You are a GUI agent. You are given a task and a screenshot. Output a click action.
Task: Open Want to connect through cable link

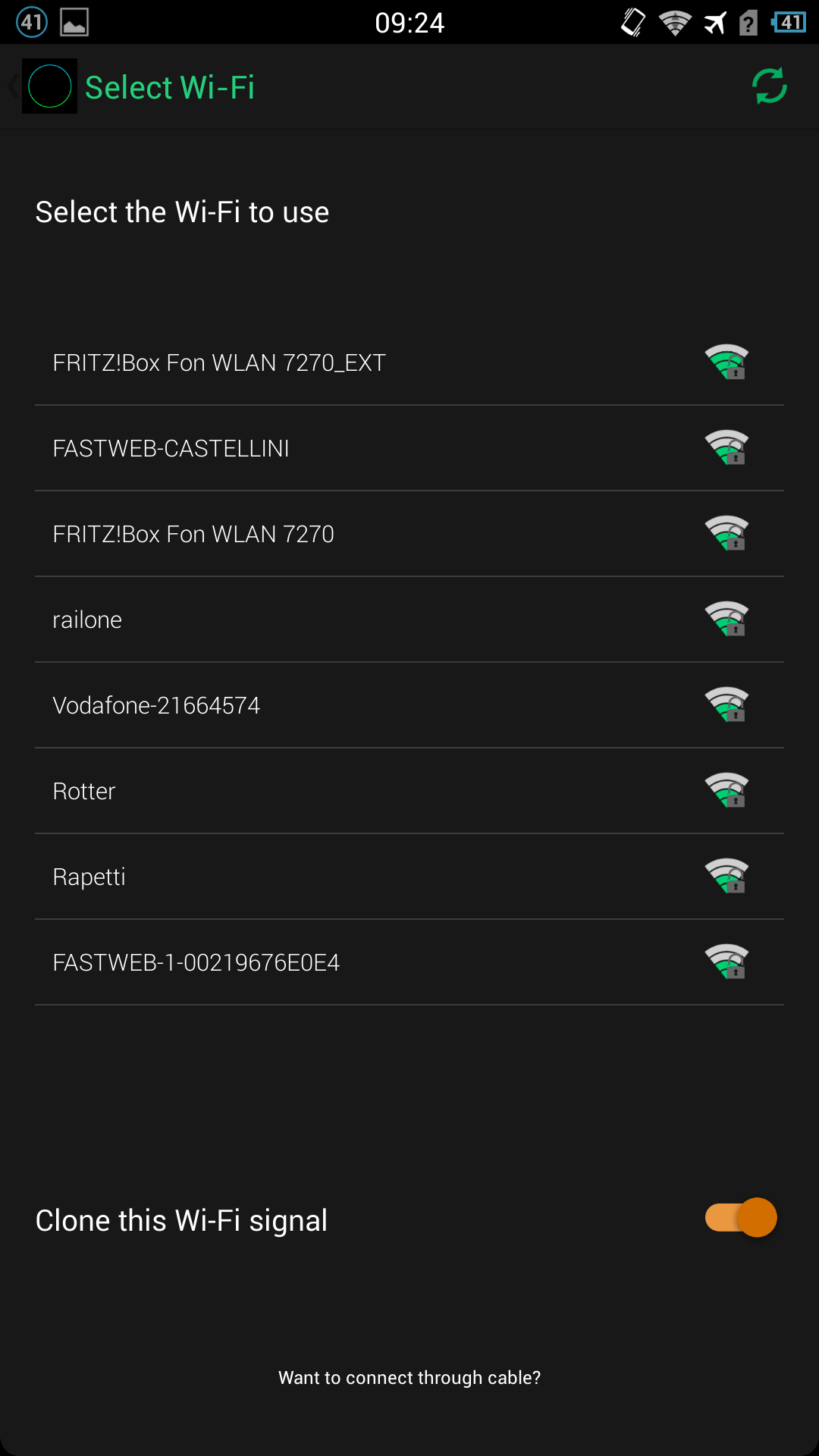[409, 1378]
